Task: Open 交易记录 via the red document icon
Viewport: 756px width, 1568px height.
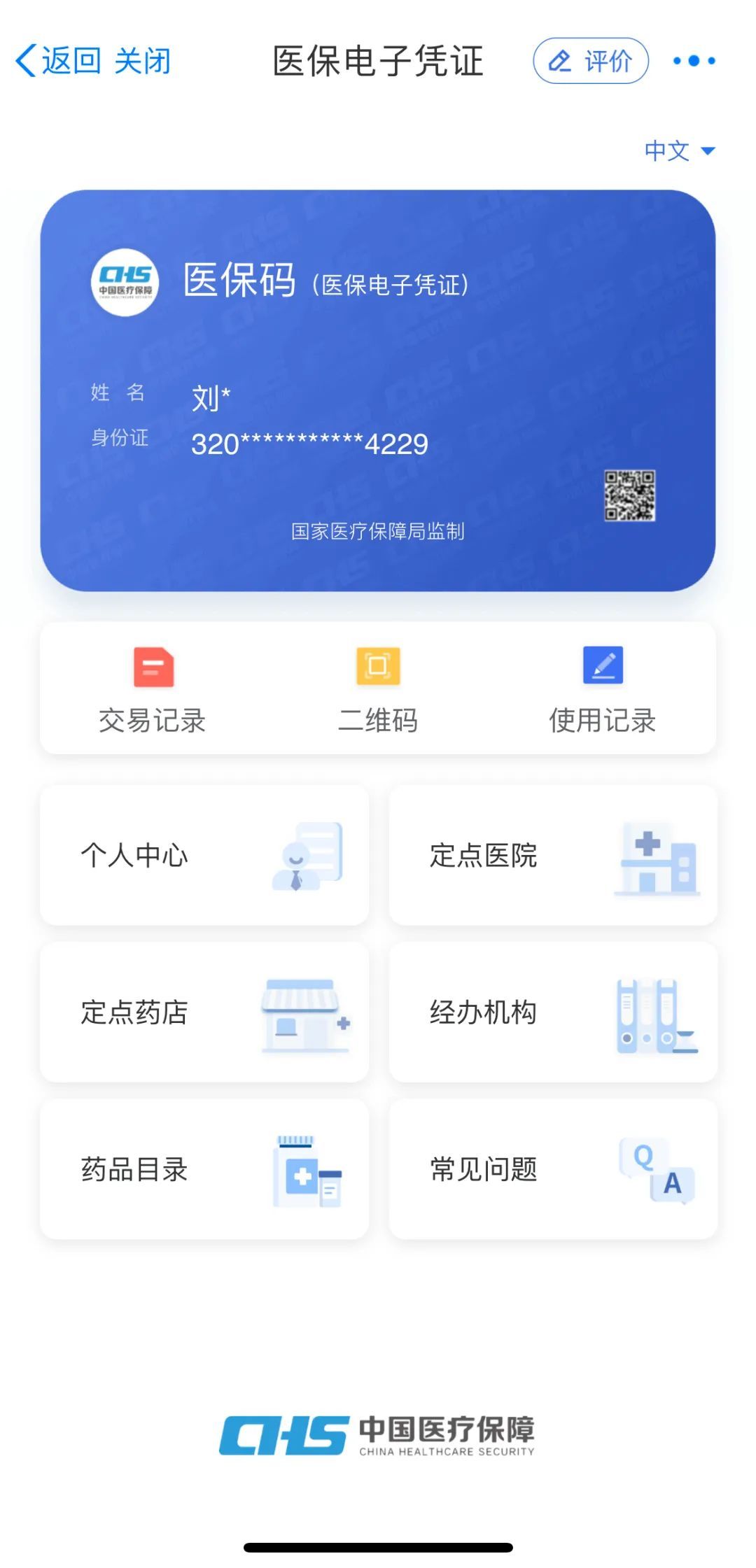Action: 153,665
